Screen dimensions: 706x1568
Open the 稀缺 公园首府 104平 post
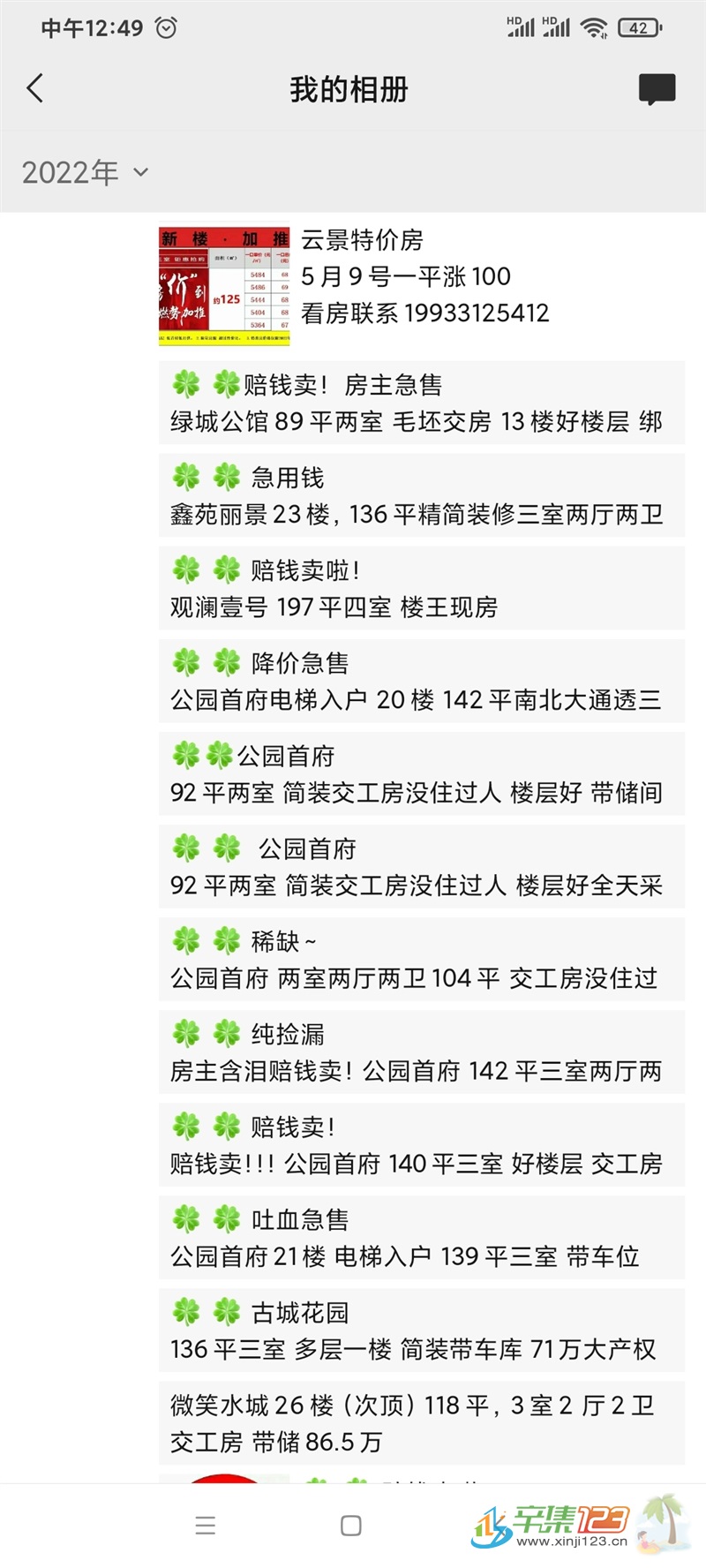422,959
